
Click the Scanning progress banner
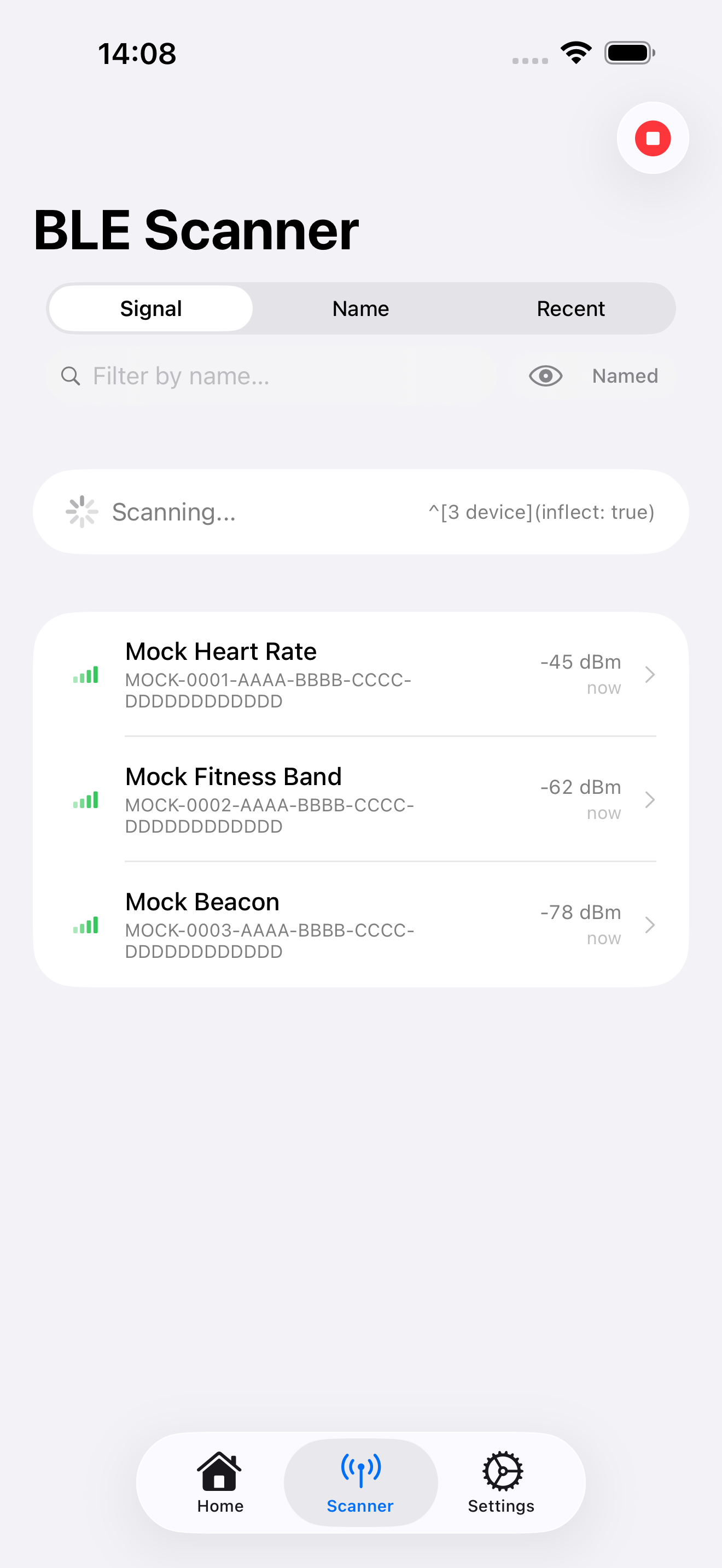tap(360, 511)
